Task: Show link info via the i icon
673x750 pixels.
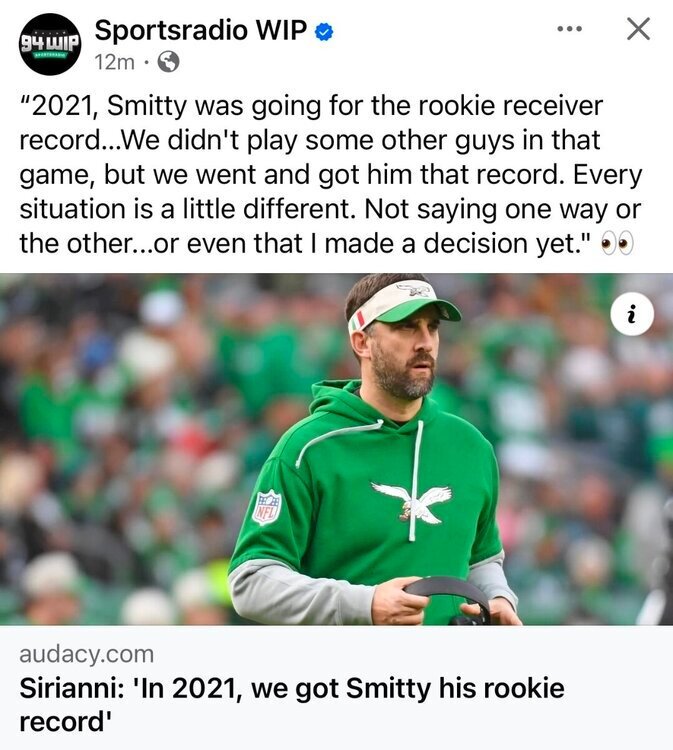Action: click(x=632, y=316)
